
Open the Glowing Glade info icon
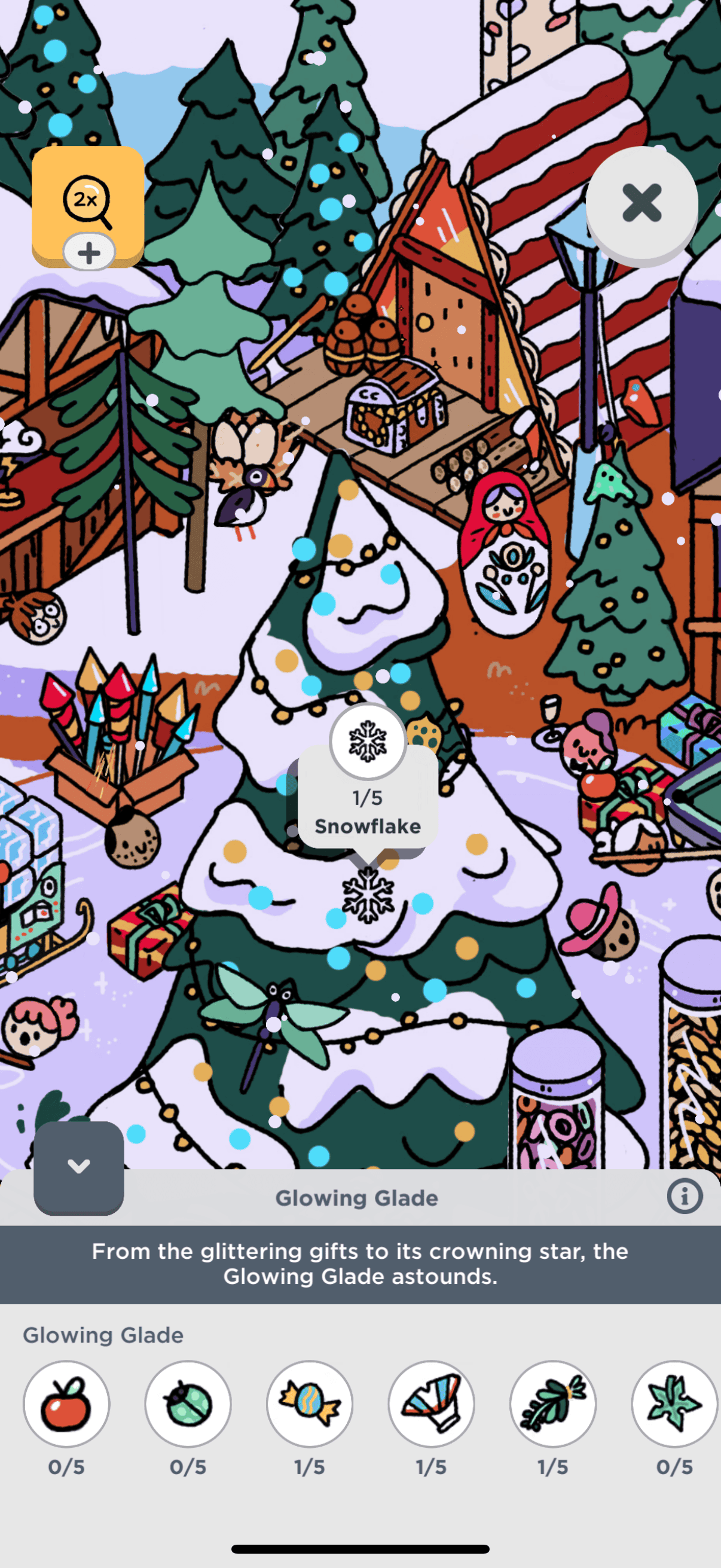(685, 1196)
